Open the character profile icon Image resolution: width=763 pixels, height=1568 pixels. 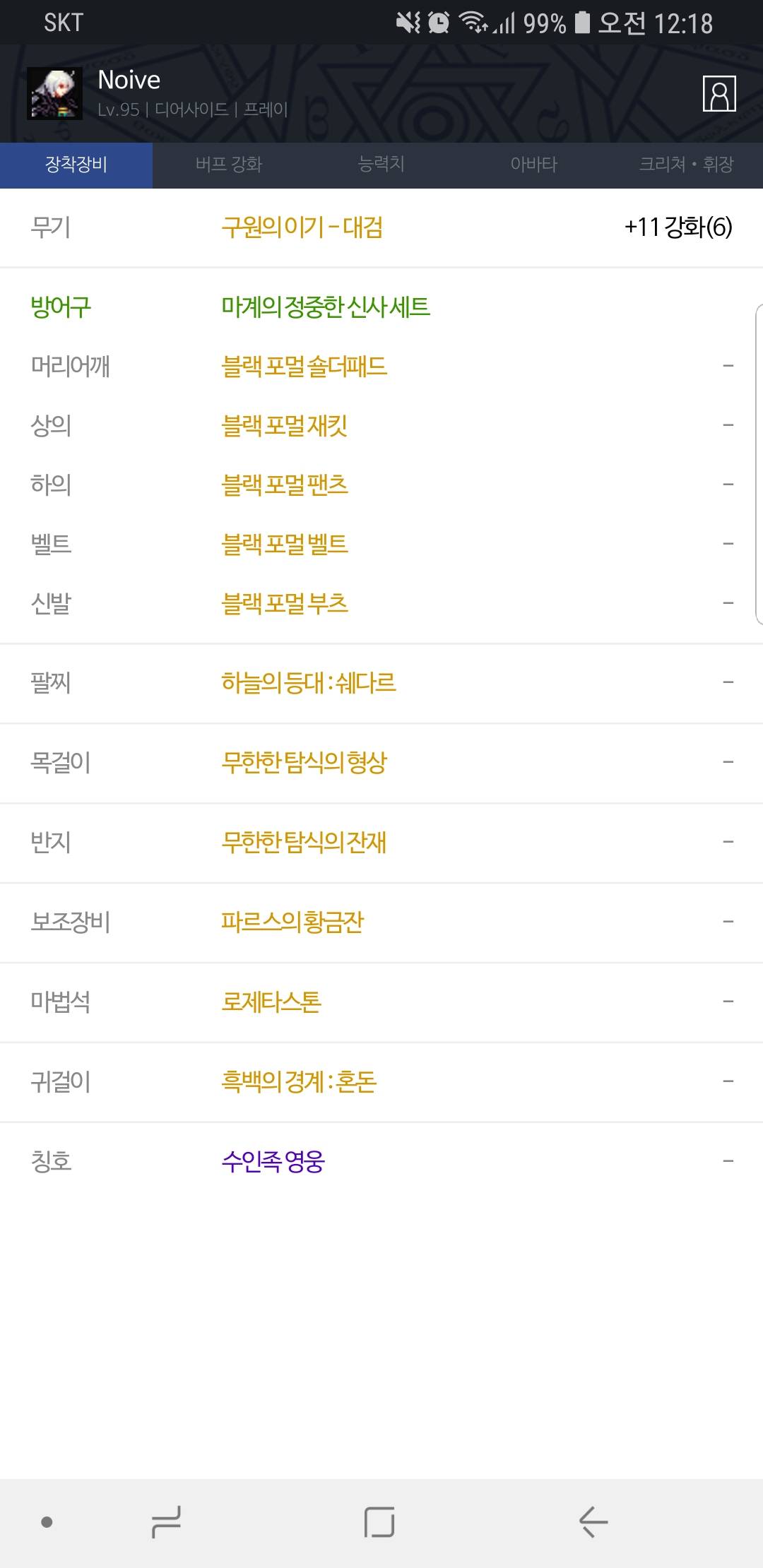719,93
